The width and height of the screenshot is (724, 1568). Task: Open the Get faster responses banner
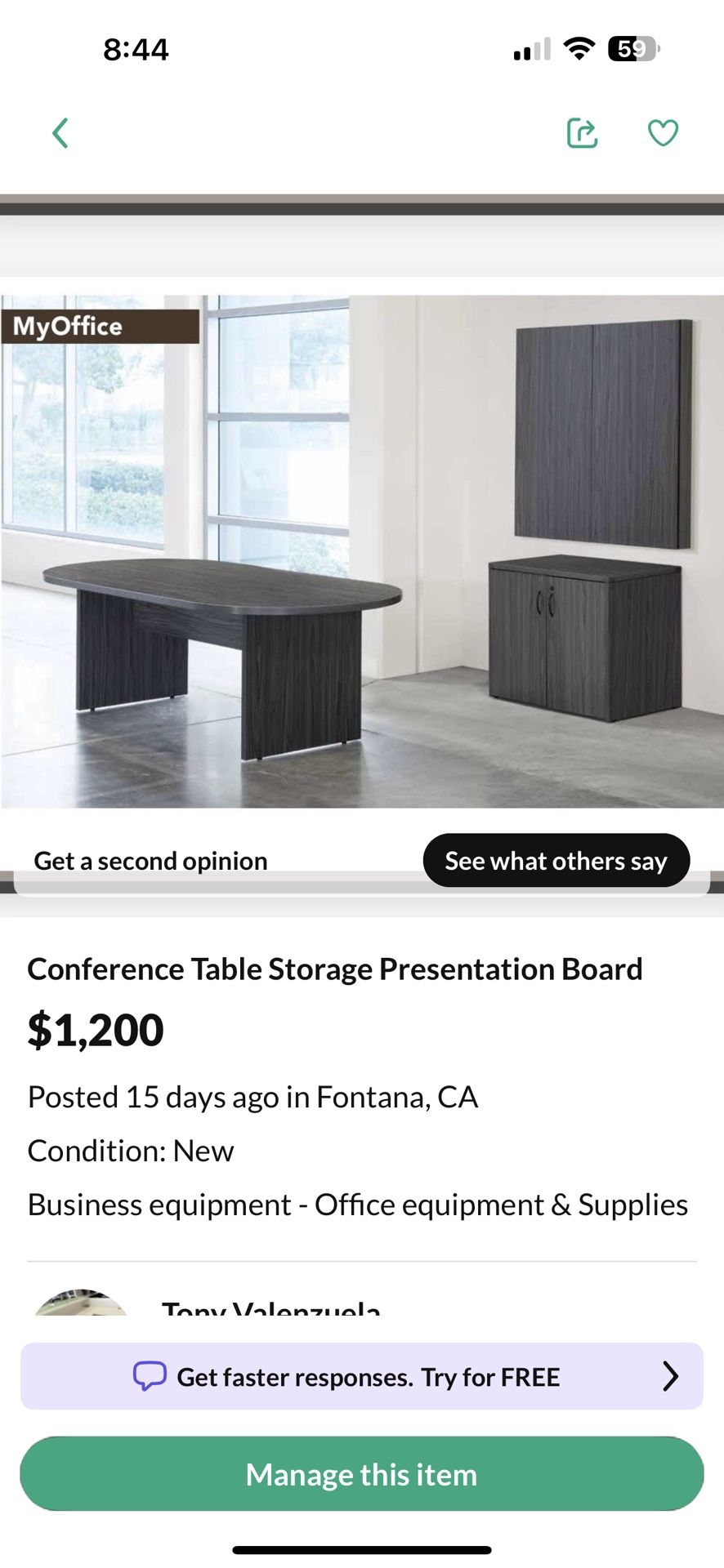362,1376
